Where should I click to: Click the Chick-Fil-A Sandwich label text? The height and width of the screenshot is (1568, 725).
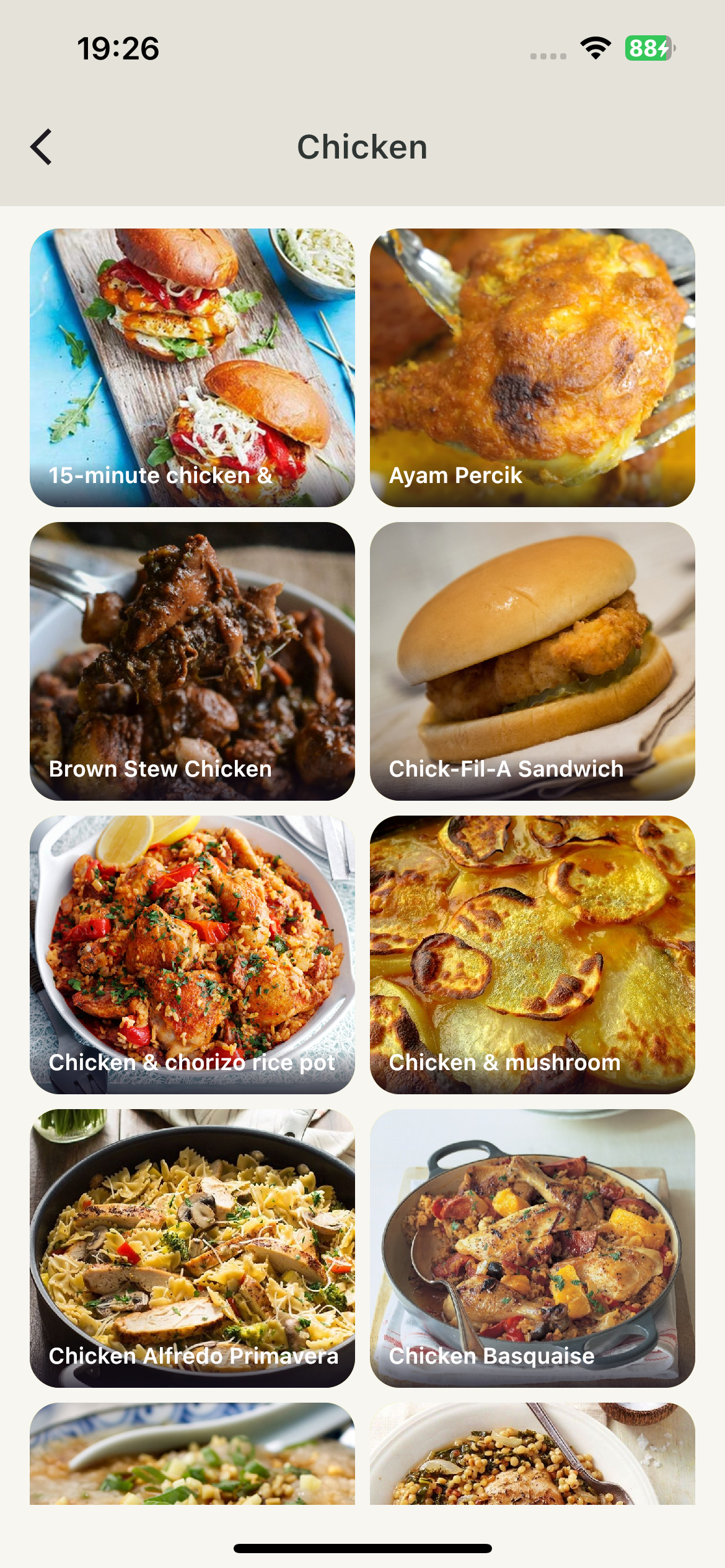[506, 769]
